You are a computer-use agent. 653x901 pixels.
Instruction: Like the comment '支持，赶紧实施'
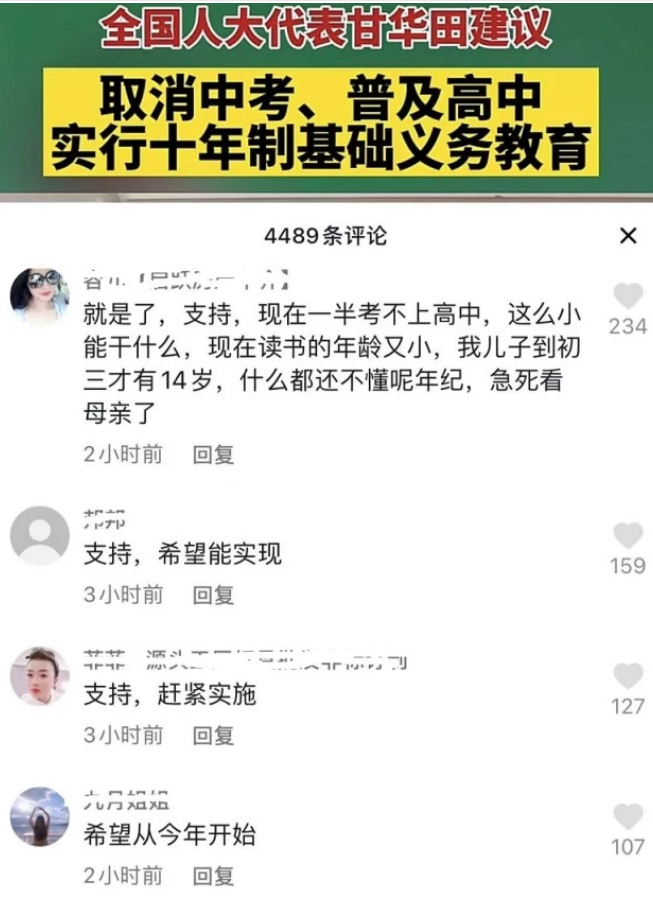[x=628, y=677]
